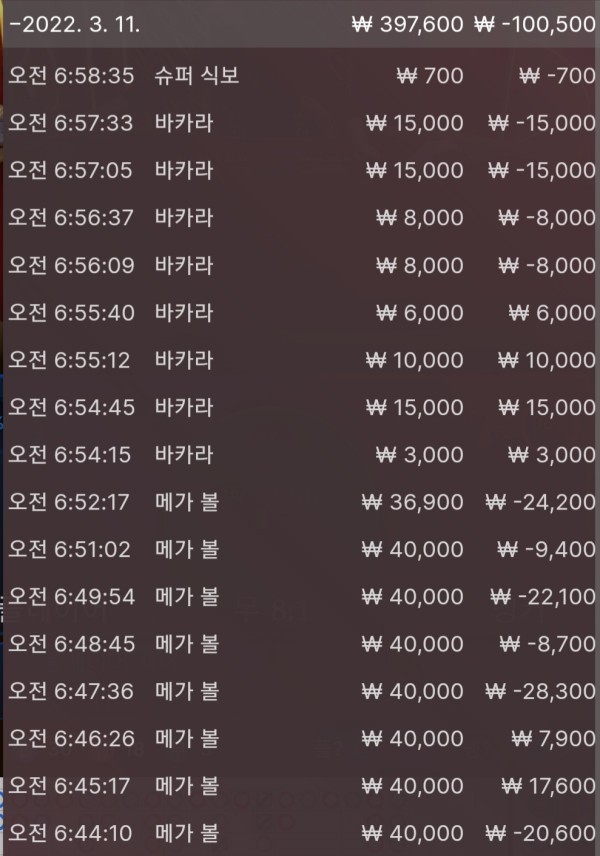The width and height of the screenshot is (600, 856).
Task: Open the 바카라 round at 6:55:12
Action: [x=300, y=360]
